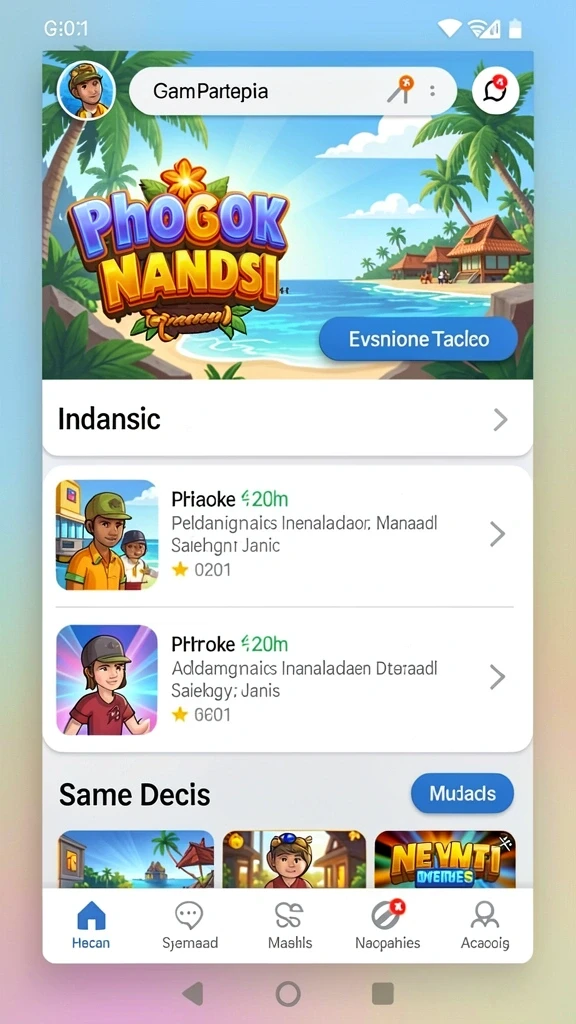This screenshot has width=576, height=1024.
Task: Open the NEYNTI game thumbnail
Action: tap(445, 859)
